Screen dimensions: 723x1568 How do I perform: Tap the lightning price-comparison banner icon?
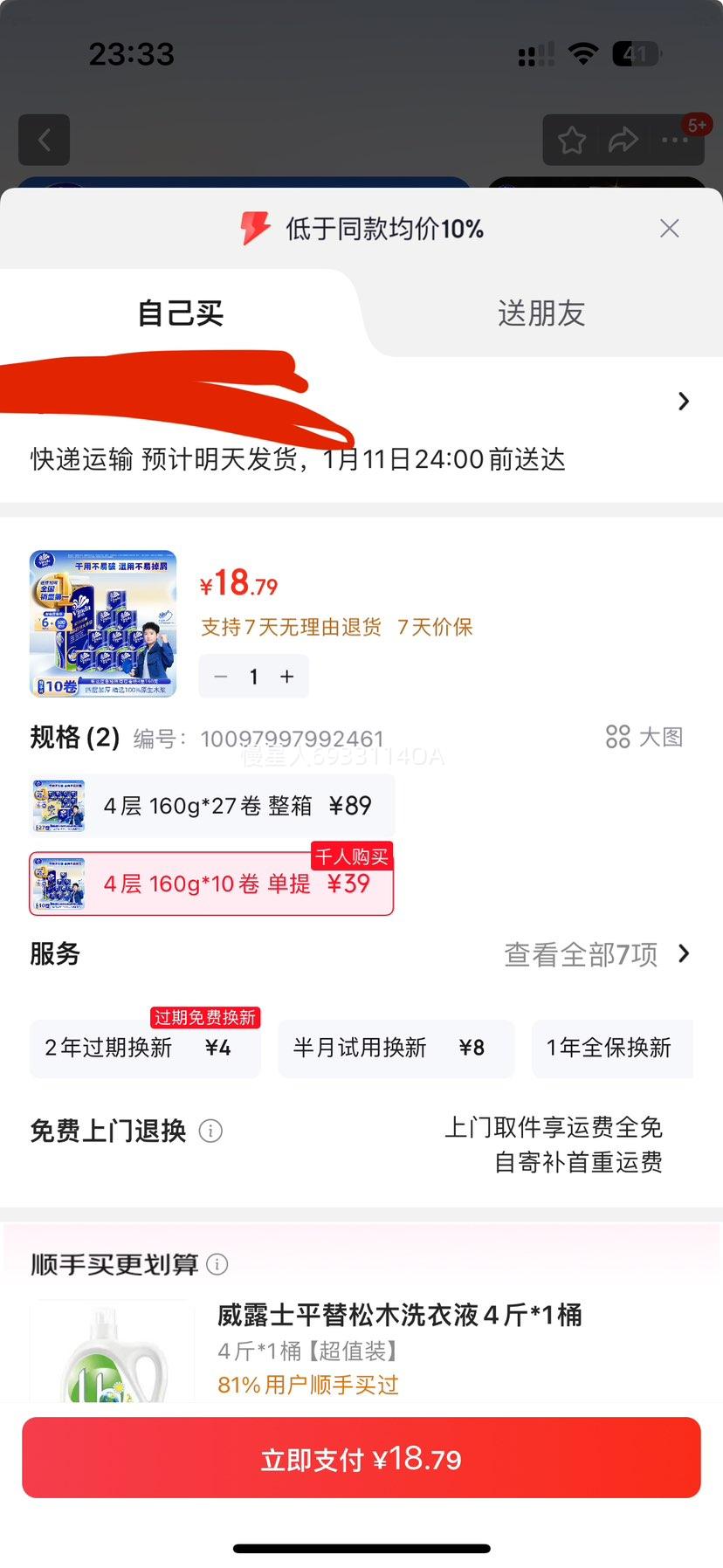pos(254,229)
